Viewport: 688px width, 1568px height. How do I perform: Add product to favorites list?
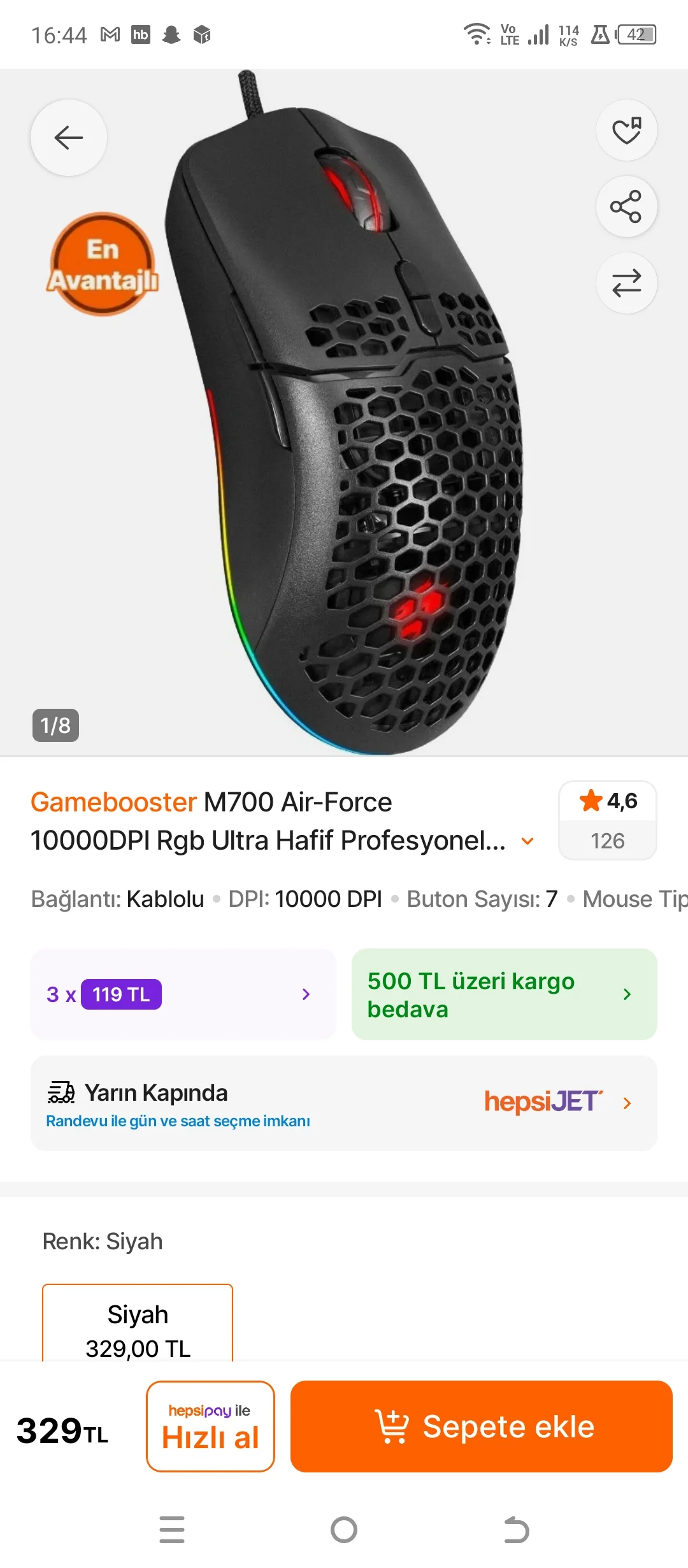tap(626, 131)
